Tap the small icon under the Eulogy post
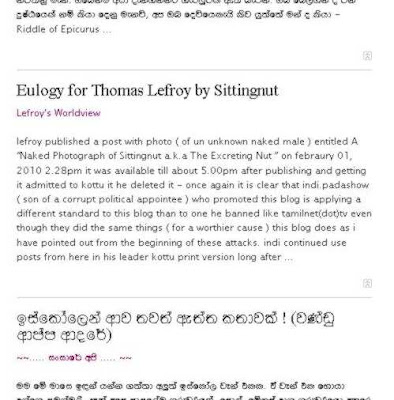The height and width of the screenshot is (400, 394). (x=367, y=283)
